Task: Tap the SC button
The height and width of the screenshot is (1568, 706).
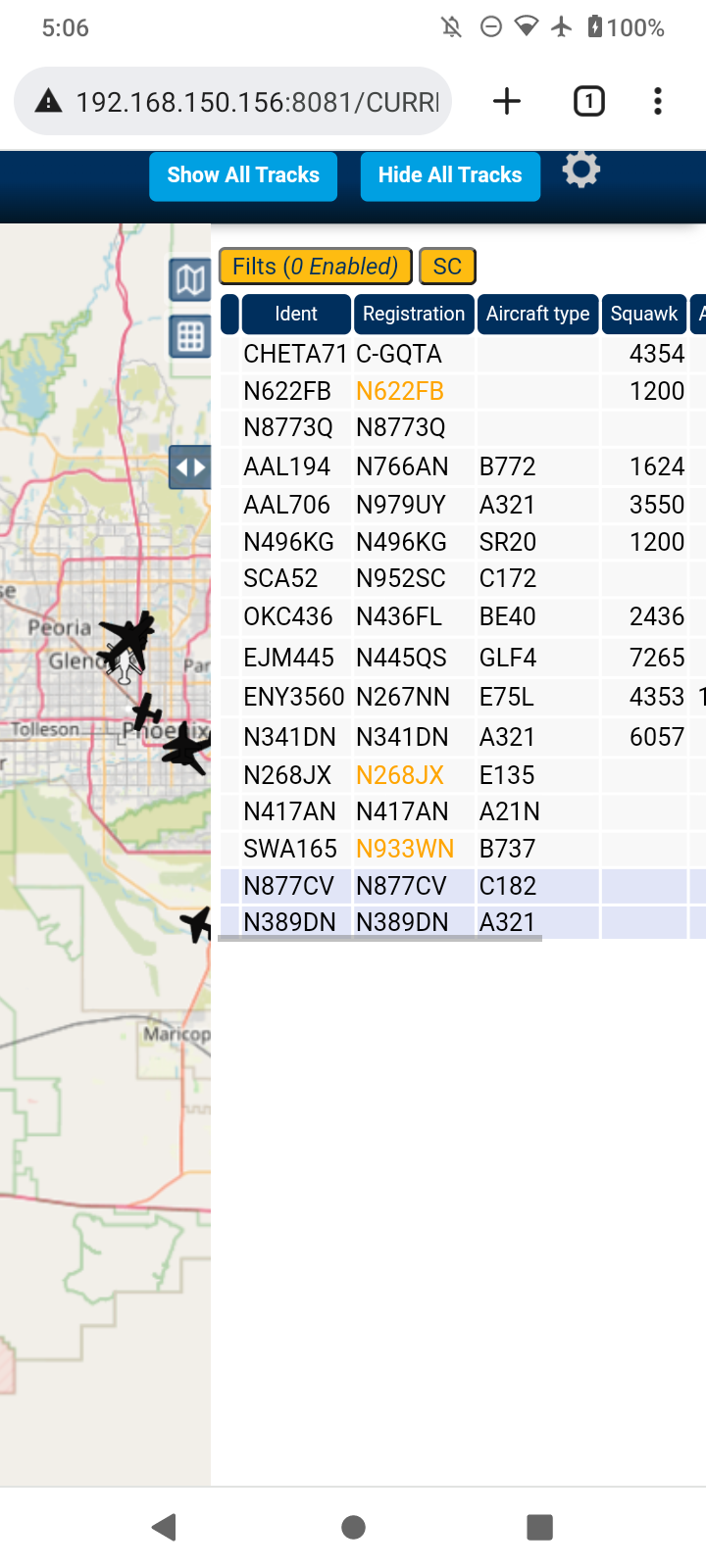Action: point(447,267)
